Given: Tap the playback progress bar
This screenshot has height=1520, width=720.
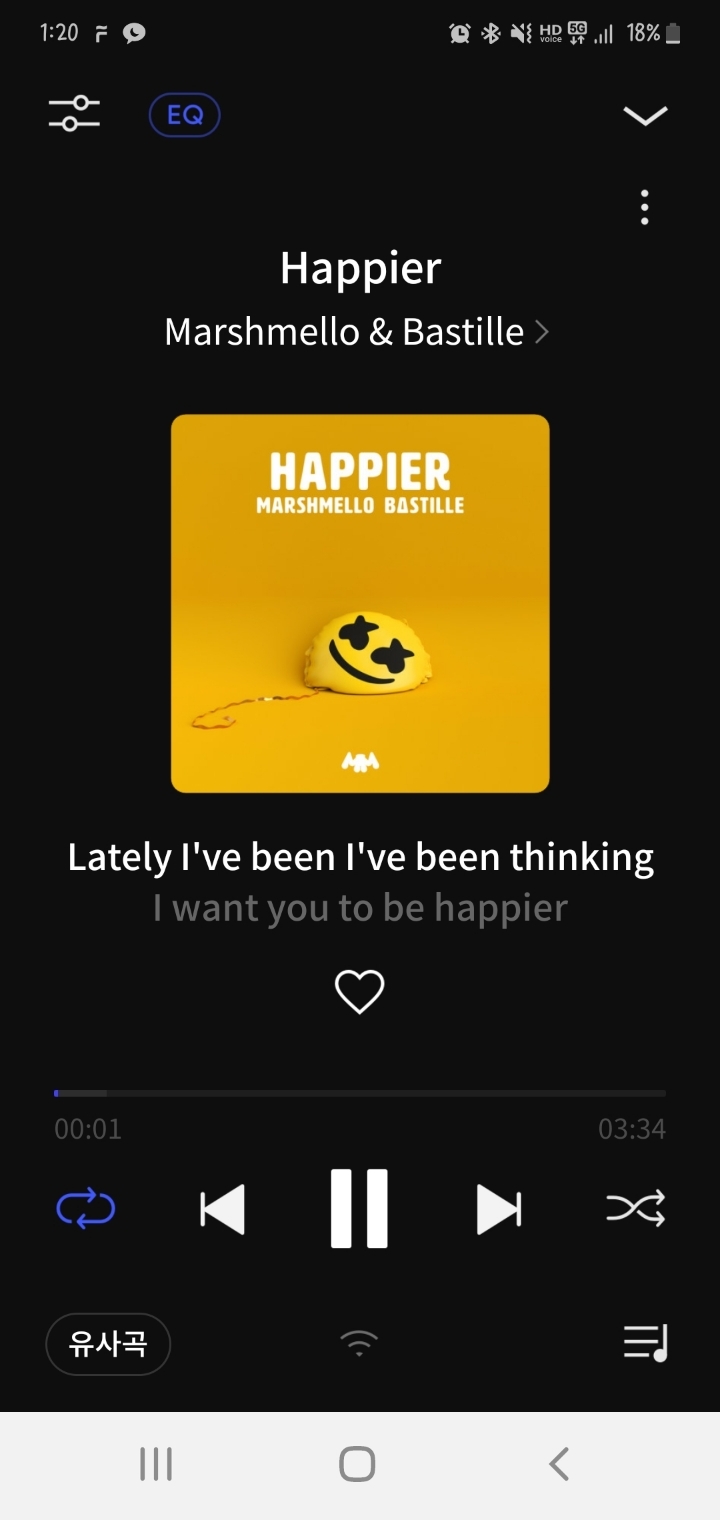Looking at the screenshot, I should coord(360,1093).
